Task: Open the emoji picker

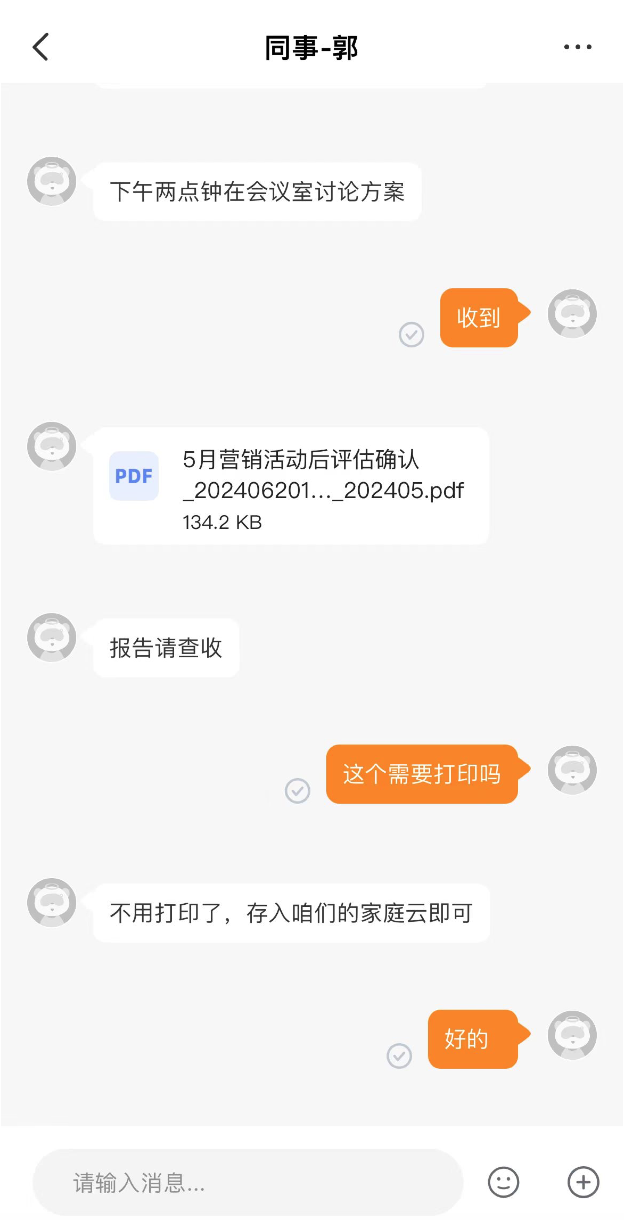Action: 504,1183
